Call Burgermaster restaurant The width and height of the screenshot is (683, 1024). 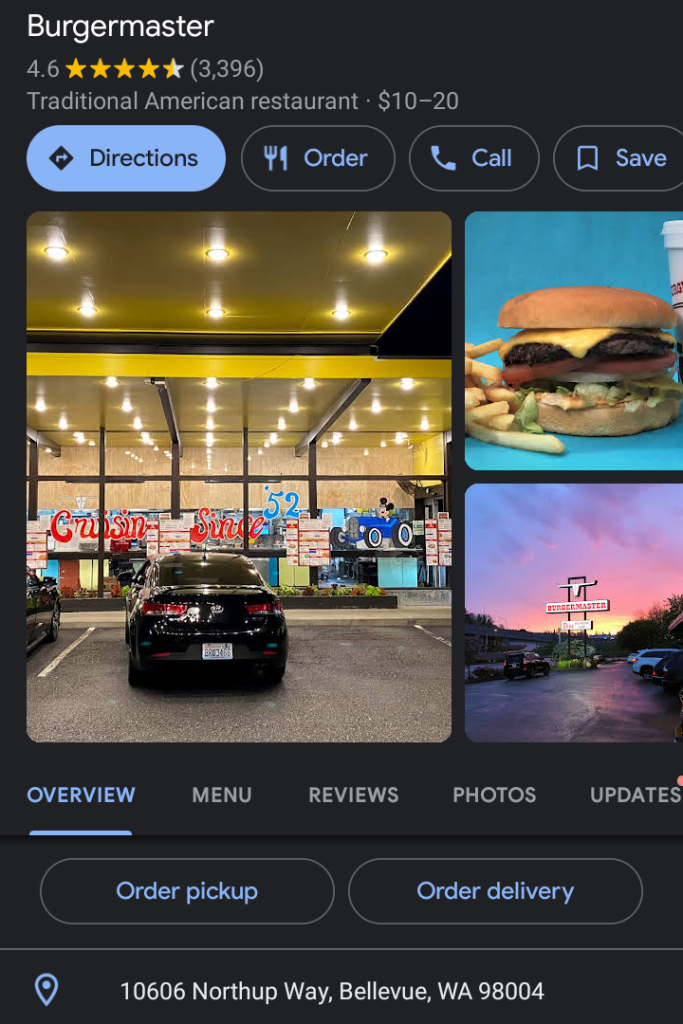pos(474,158)
